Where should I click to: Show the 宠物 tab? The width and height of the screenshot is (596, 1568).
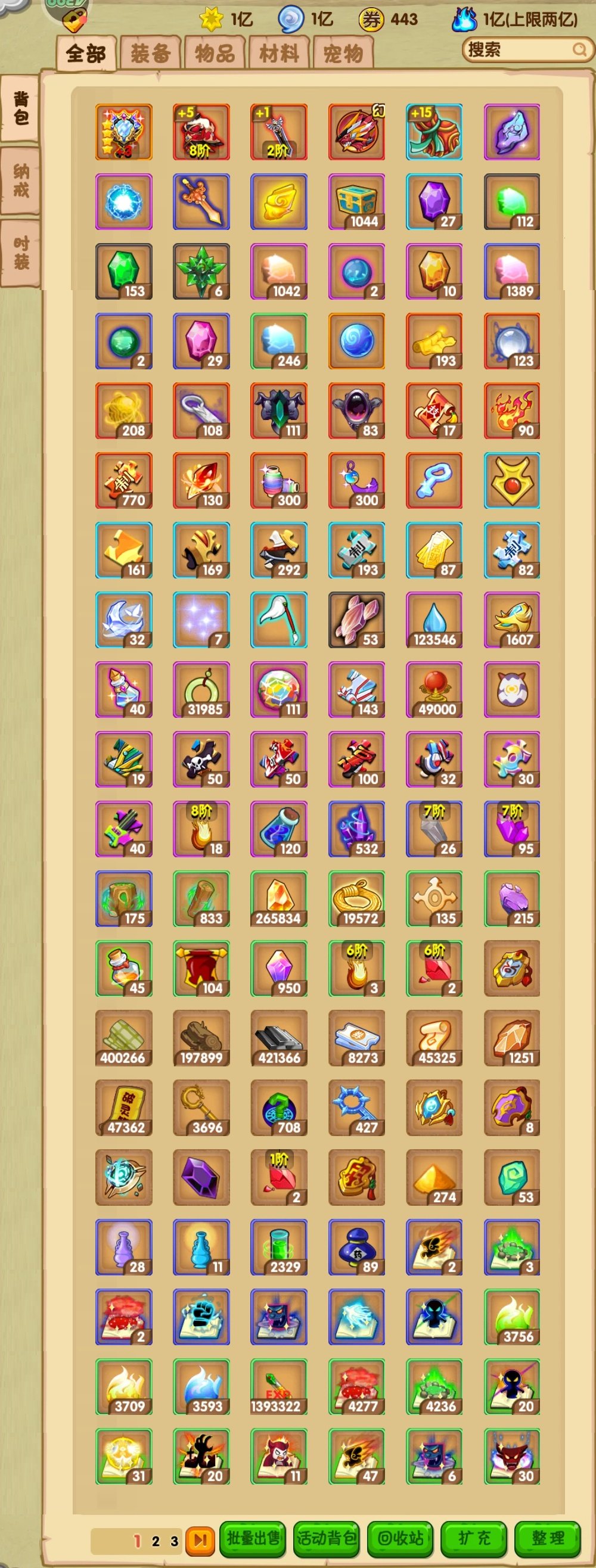tap(343, 54)
